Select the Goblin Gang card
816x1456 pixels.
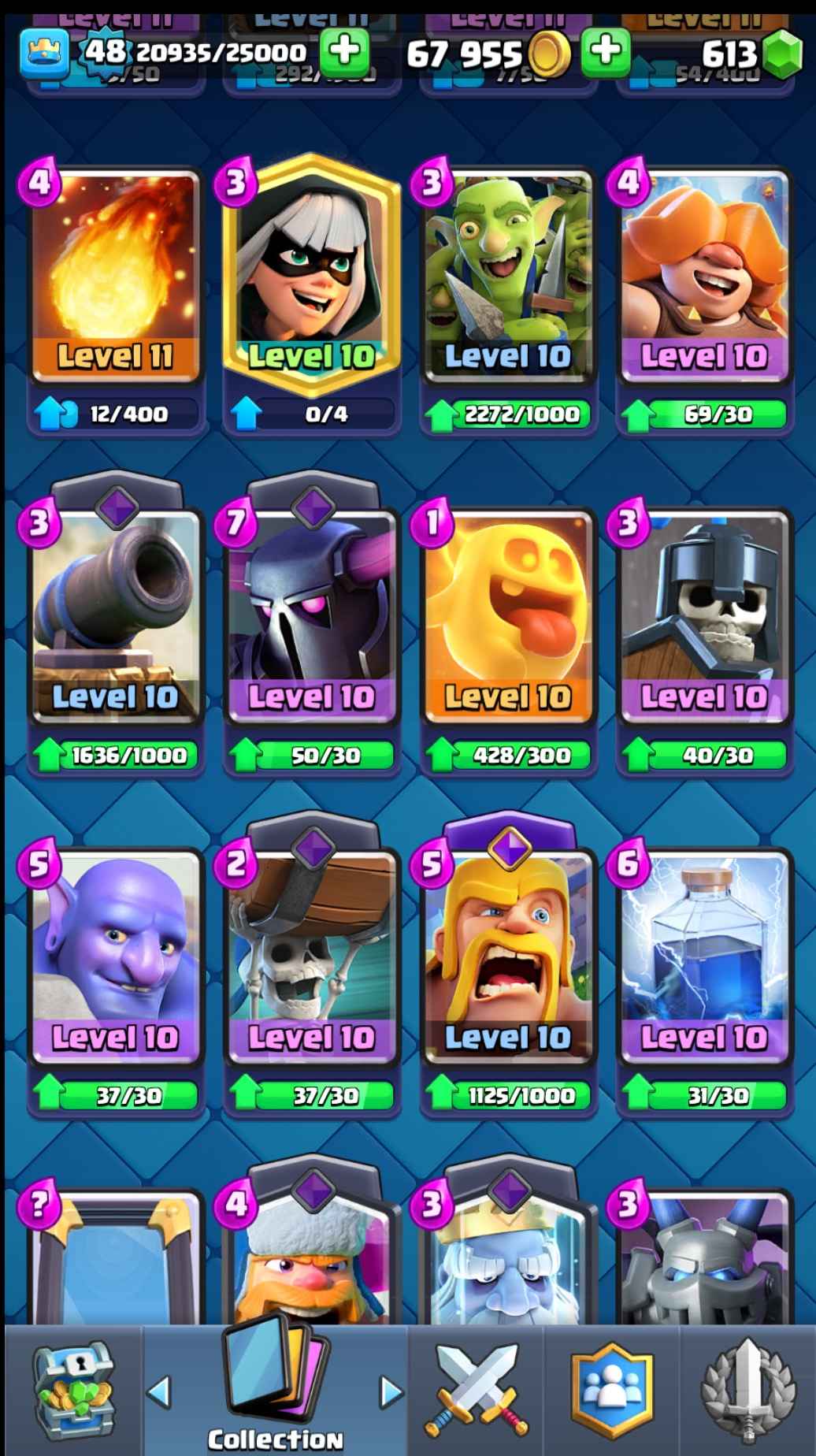(x=508, y=276)
